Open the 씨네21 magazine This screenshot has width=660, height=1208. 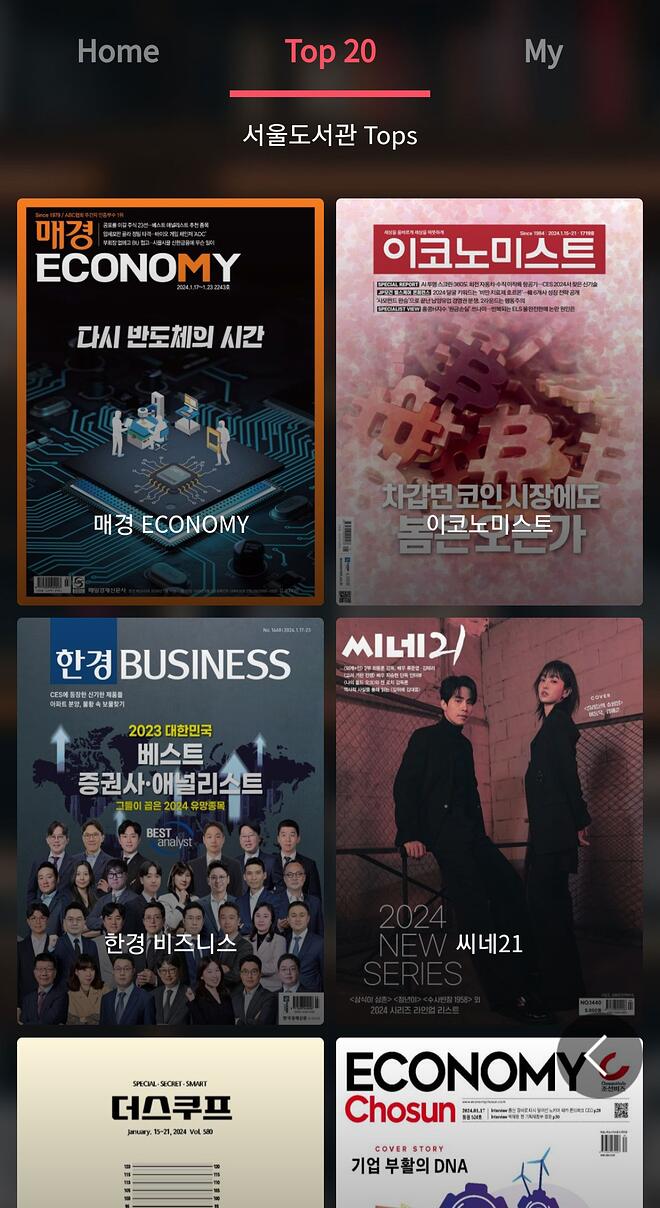point(489,821)
